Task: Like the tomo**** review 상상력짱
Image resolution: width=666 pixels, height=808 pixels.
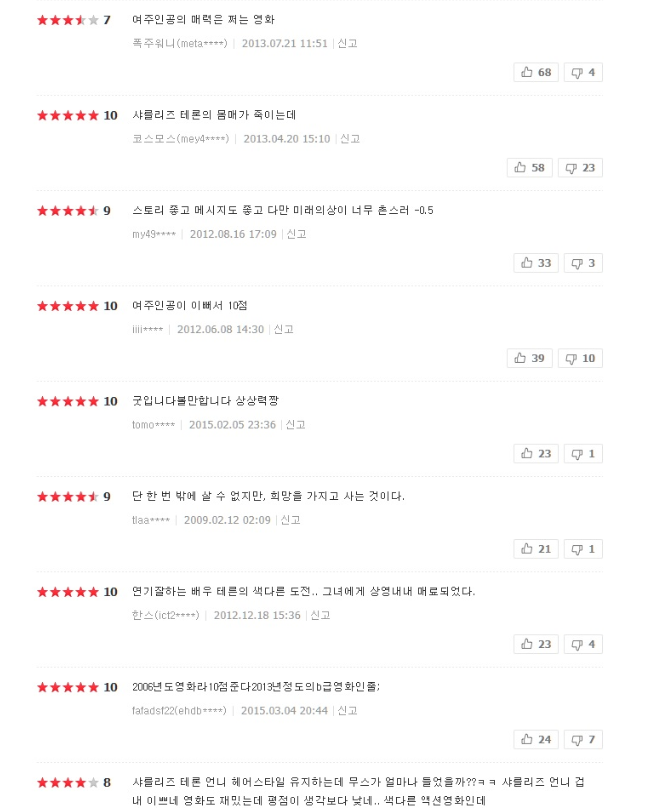Action: click(536, 453)
